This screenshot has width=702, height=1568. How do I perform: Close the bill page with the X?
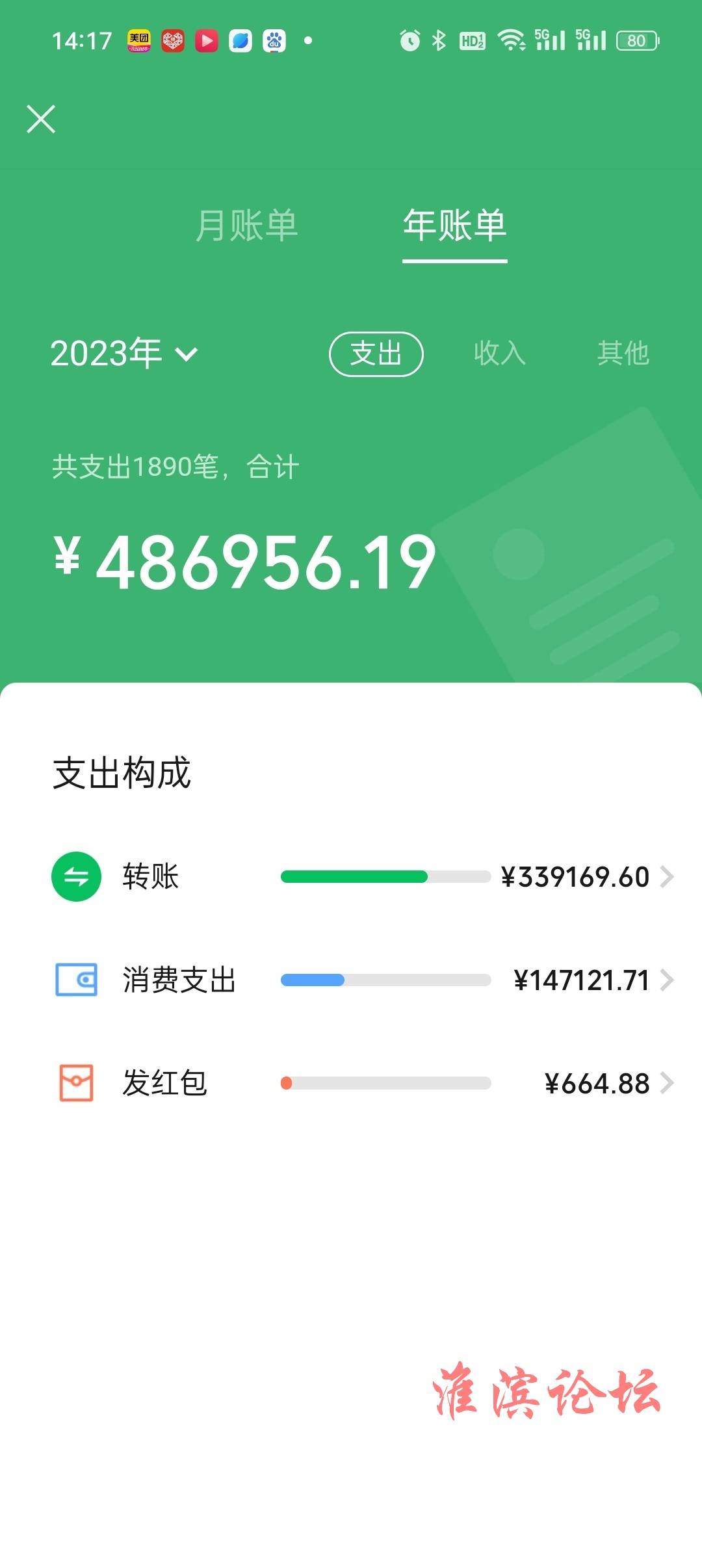pyautogui.click(x=41, y=119)
